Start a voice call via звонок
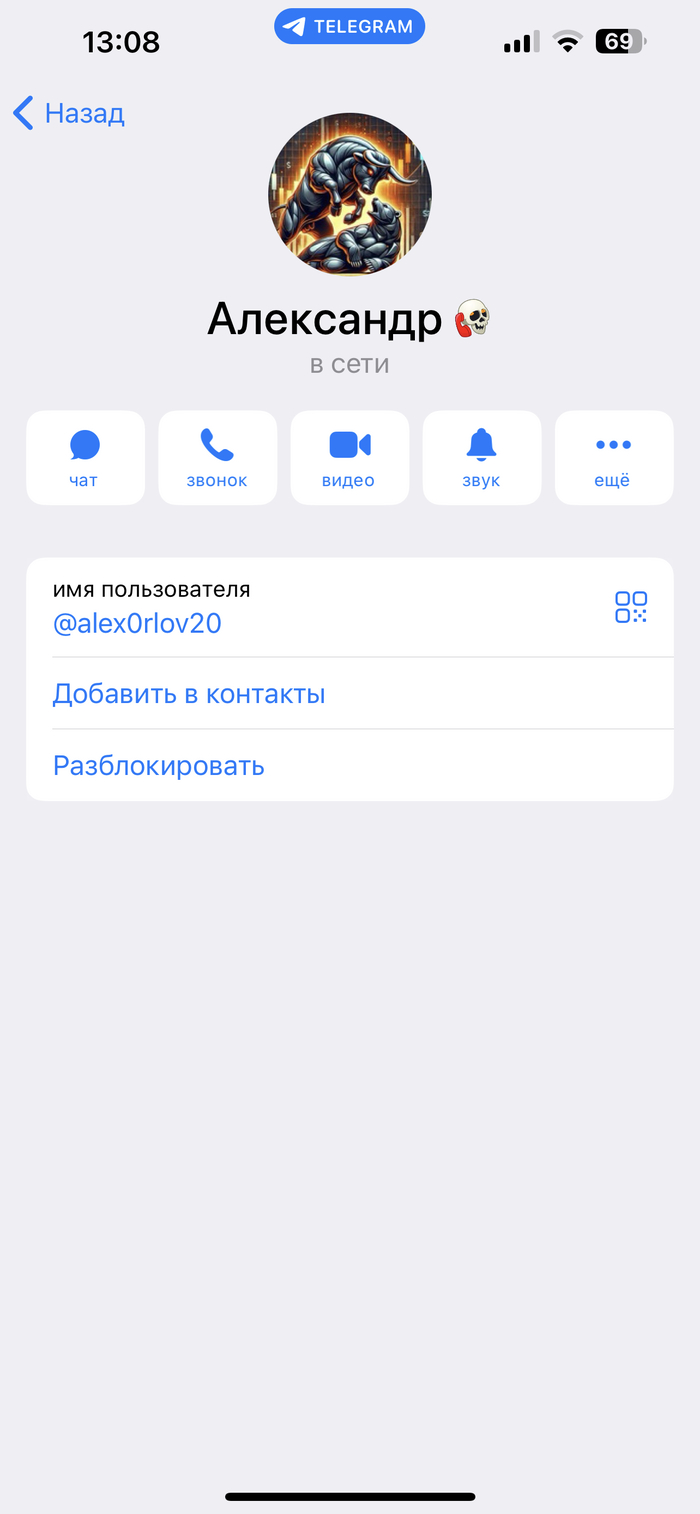Viewport: 700px width, 1514px height. 217,457
